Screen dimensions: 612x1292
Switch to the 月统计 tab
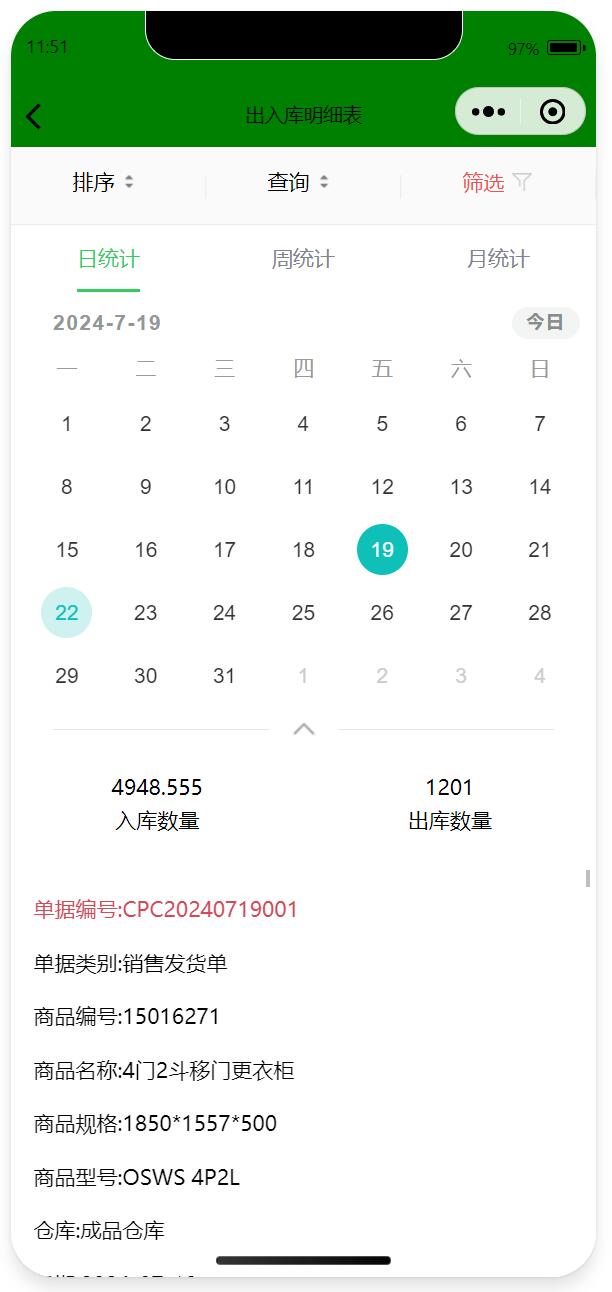click(x=498, y=259)
